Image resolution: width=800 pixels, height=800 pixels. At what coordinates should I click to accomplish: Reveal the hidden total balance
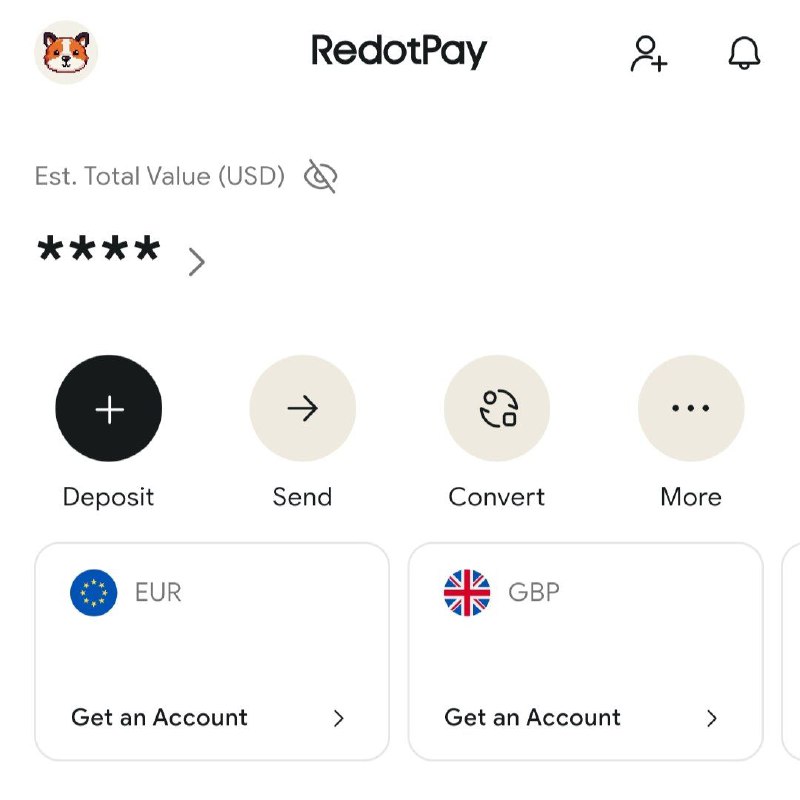coord(320,176)
